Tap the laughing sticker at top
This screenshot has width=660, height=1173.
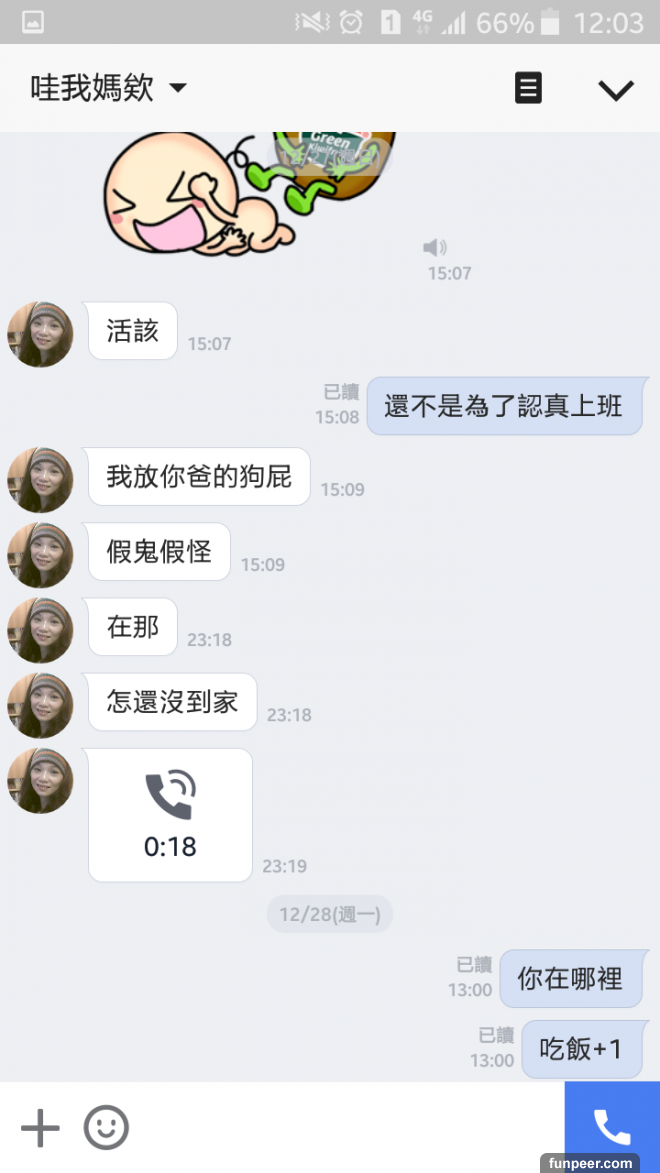tap(200, 195)
